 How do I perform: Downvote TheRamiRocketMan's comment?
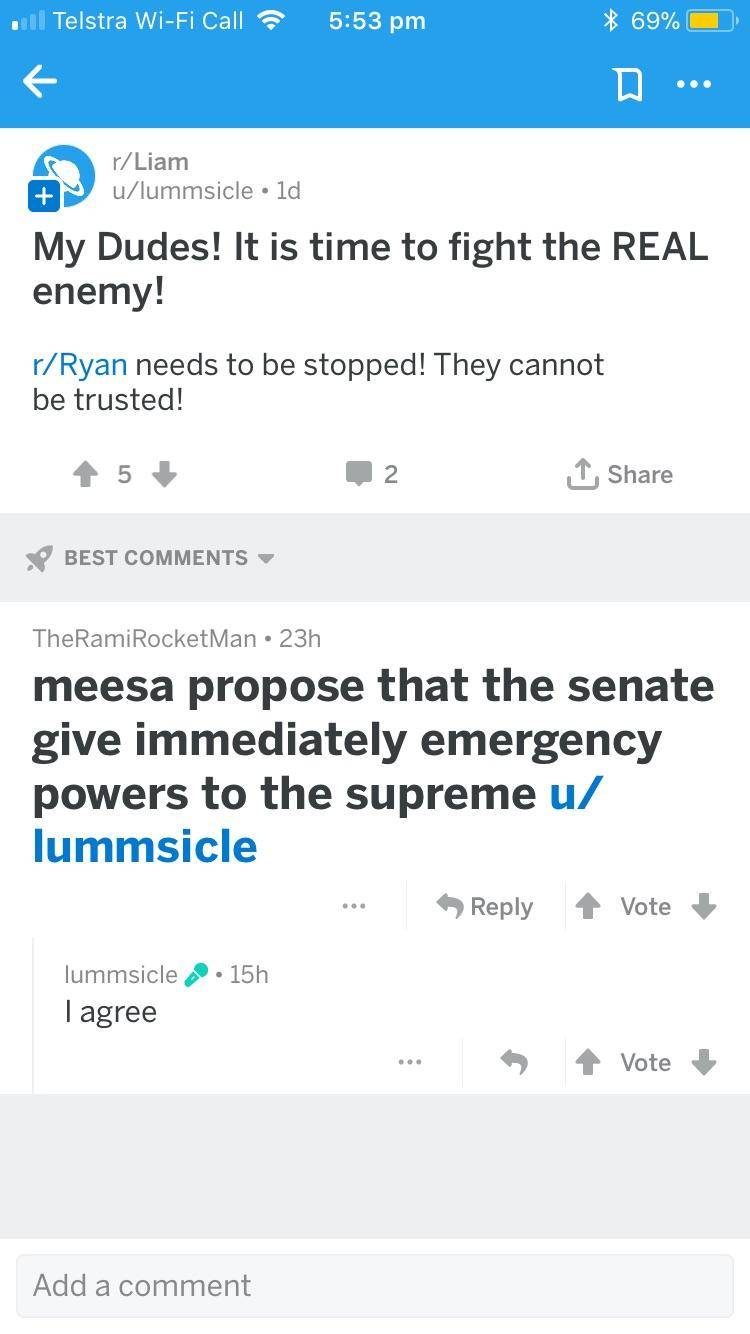point(705,906)
